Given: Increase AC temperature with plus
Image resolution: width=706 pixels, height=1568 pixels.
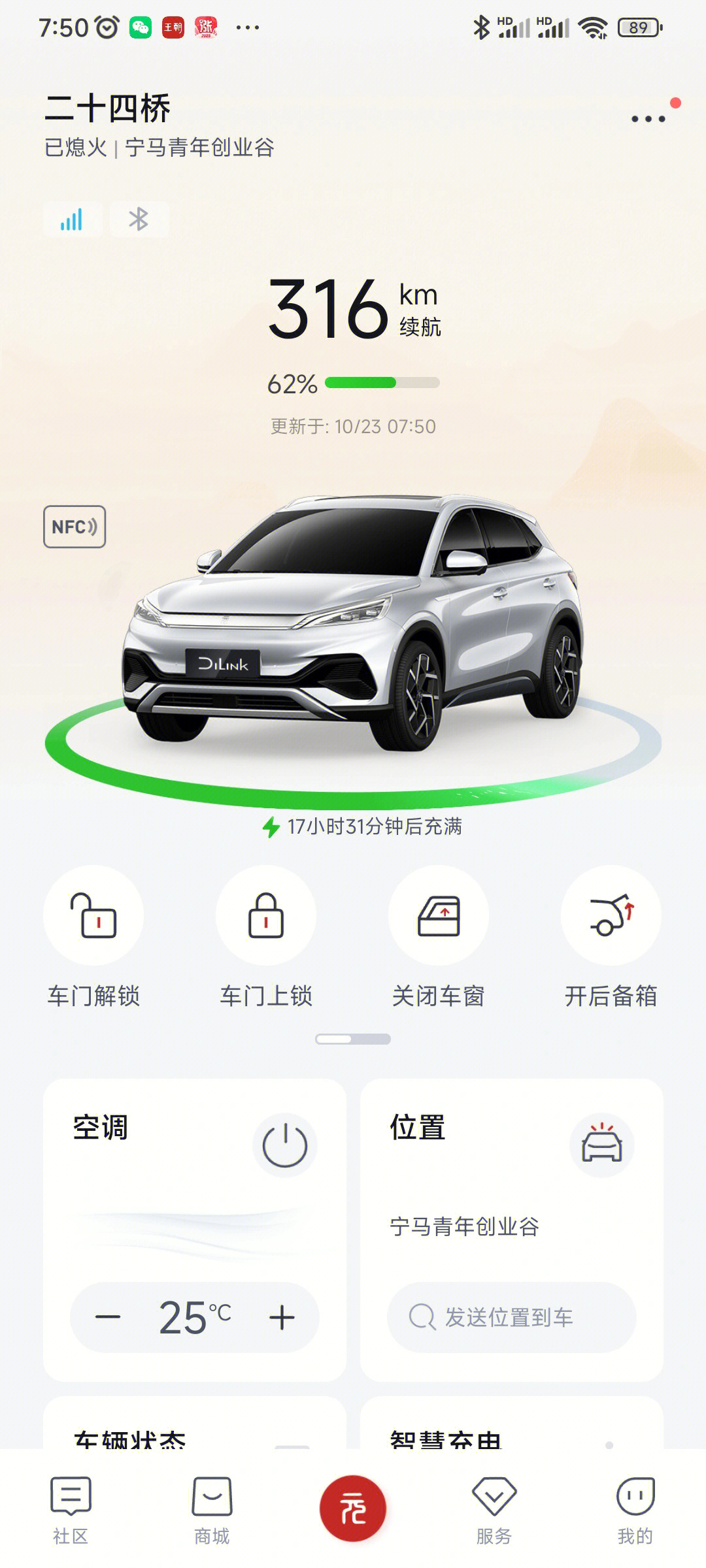Looking at the screenshot, I should coord(282,1317).
